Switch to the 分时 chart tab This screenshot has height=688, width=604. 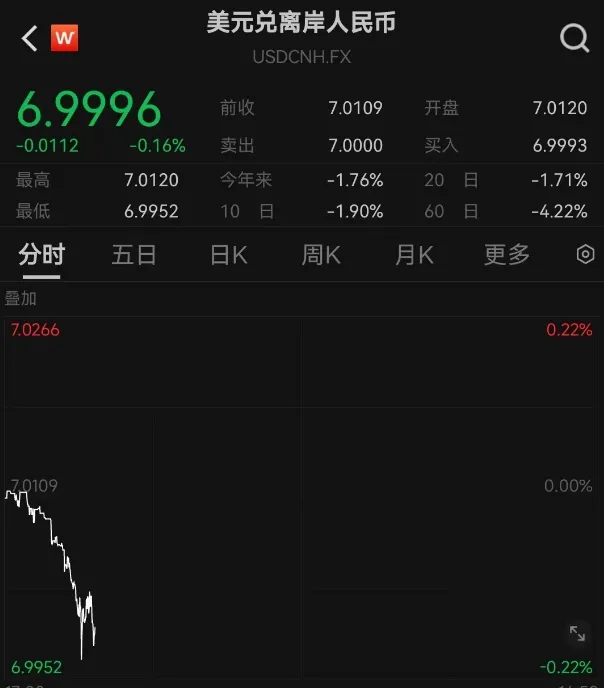pyautogui.click(x=41, y=255)
